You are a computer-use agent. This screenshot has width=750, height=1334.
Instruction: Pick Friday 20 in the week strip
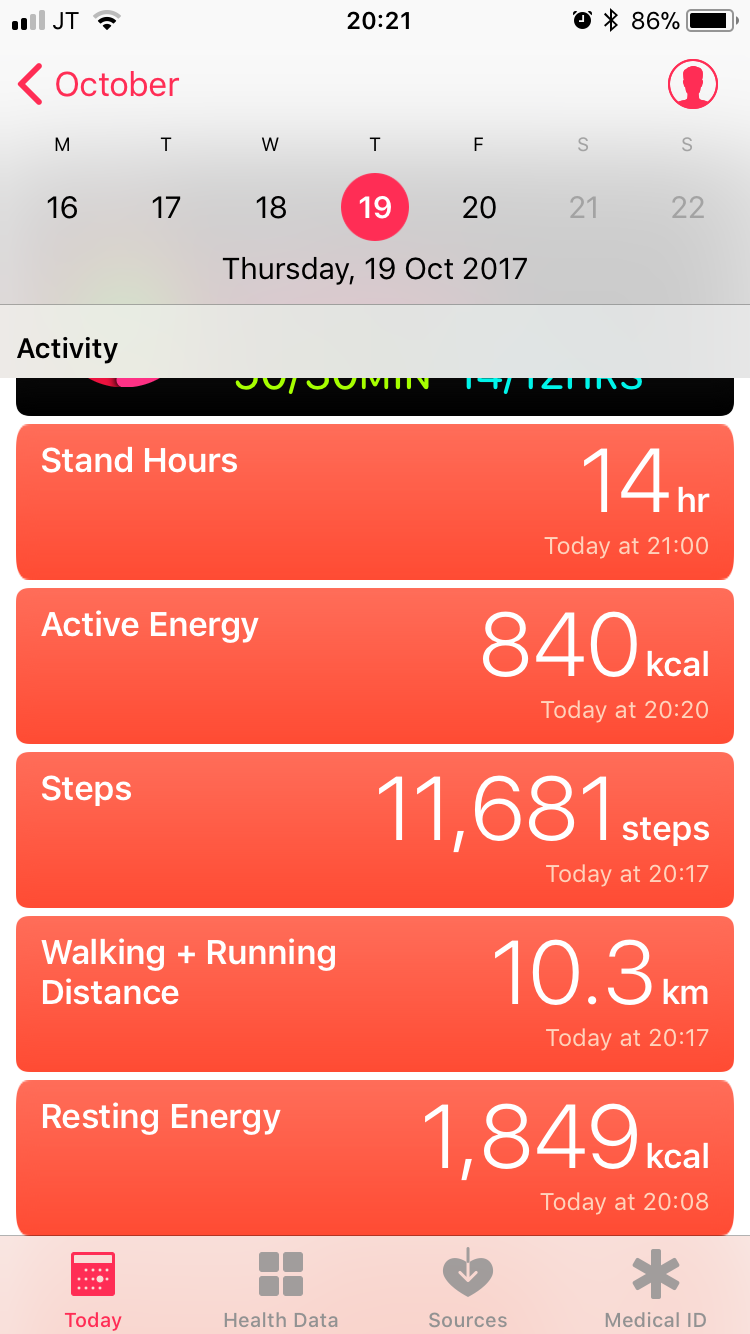pos(479,207)
